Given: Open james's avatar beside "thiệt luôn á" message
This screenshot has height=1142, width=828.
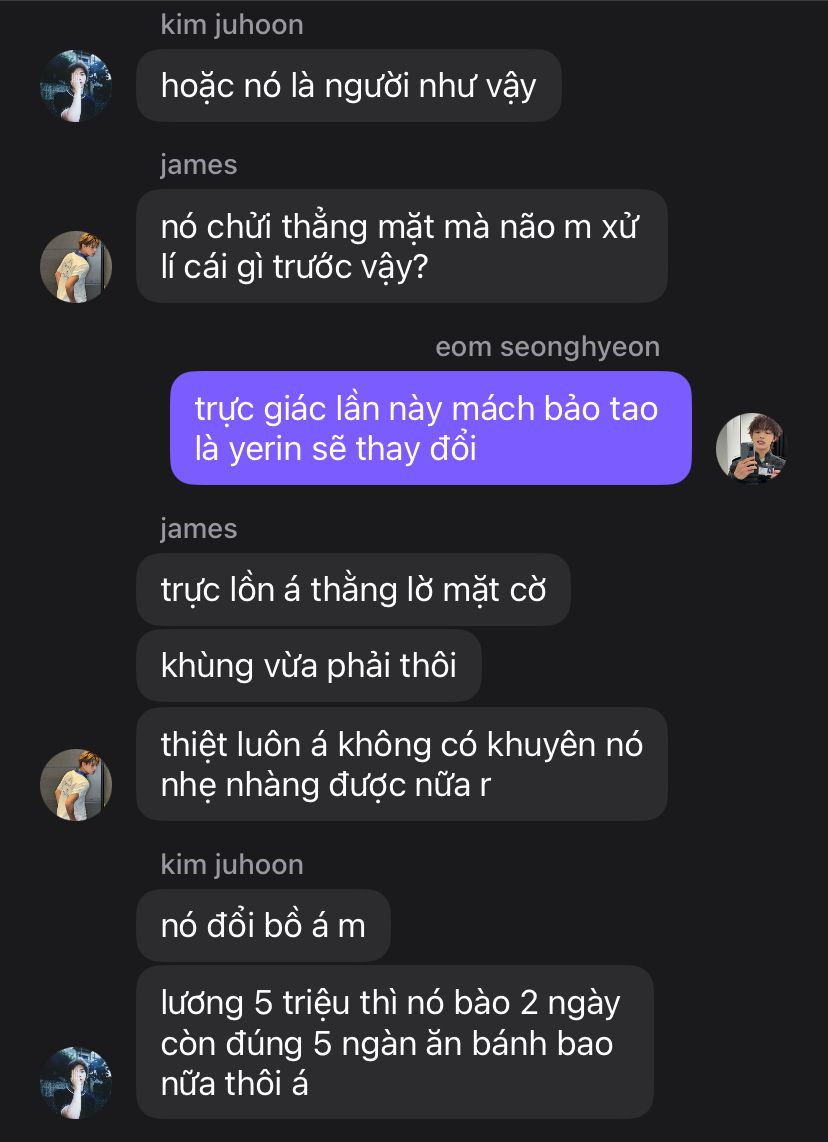Looking at the screenshot, I should click(x=75, y=785).
